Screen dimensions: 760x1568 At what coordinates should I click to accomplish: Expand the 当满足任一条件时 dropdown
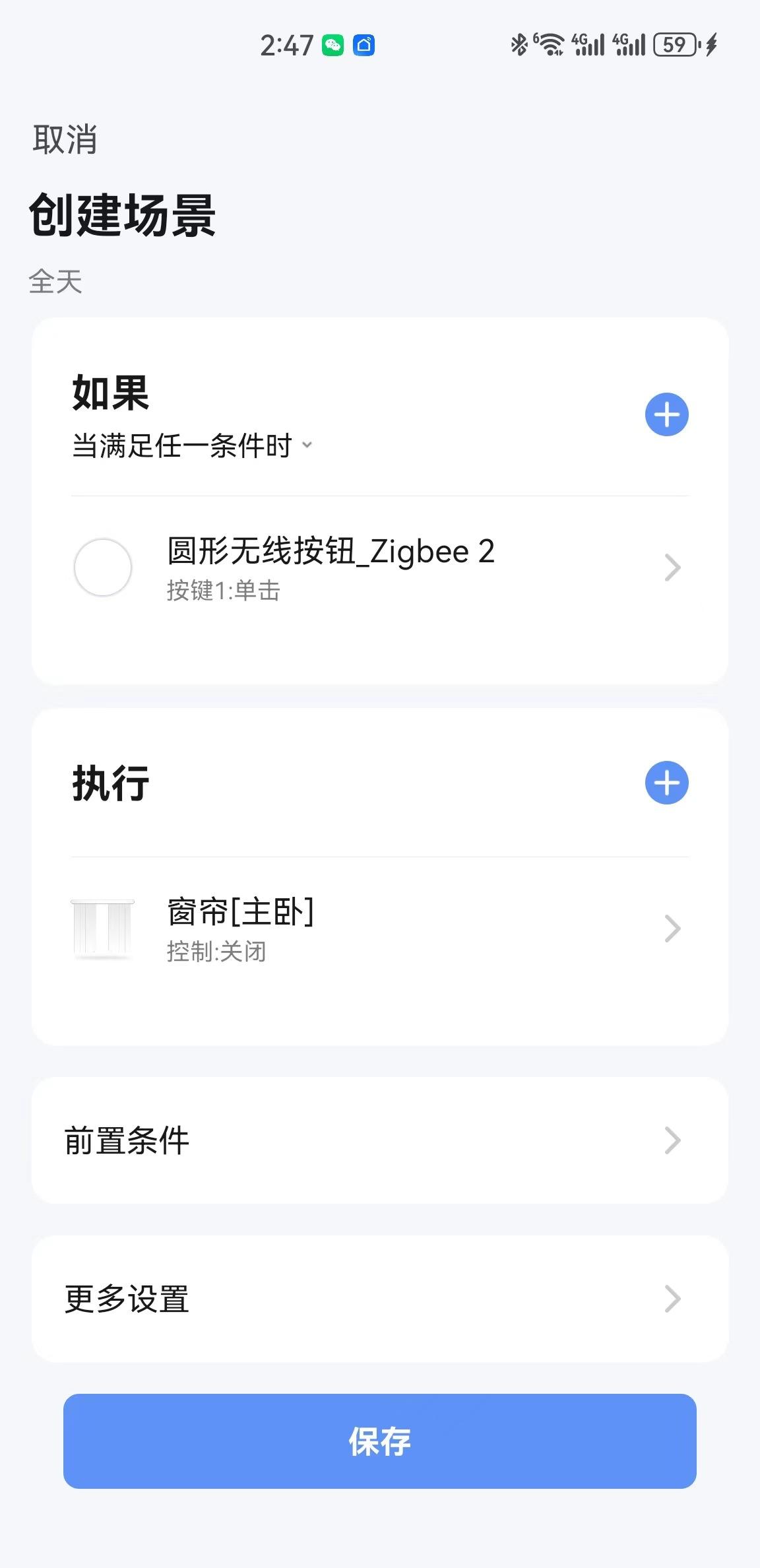pyautogui.click(x=192, y=446)
